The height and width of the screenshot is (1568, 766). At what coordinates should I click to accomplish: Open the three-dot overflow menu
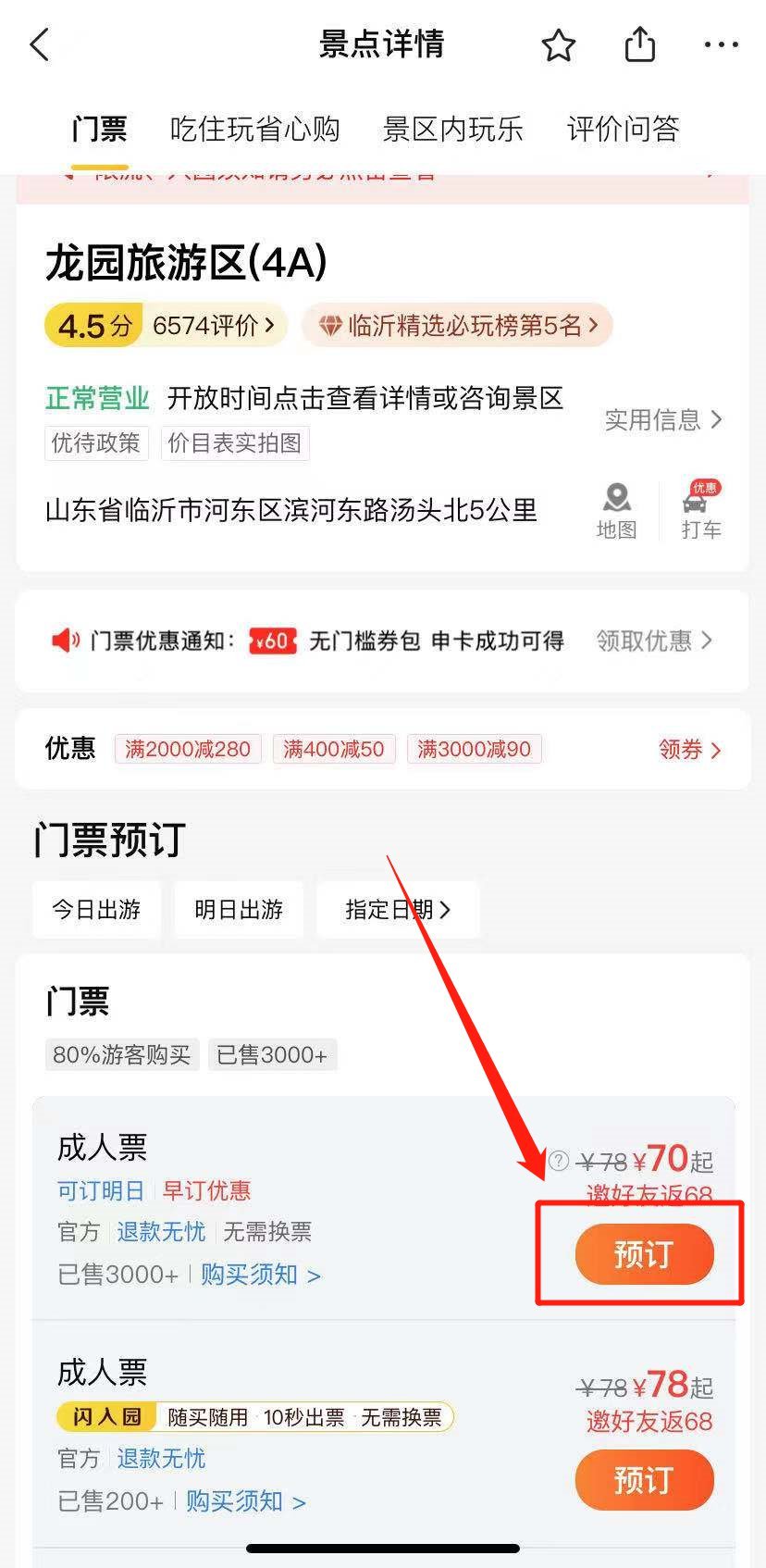pyautogui.click(x=721, y=44)
